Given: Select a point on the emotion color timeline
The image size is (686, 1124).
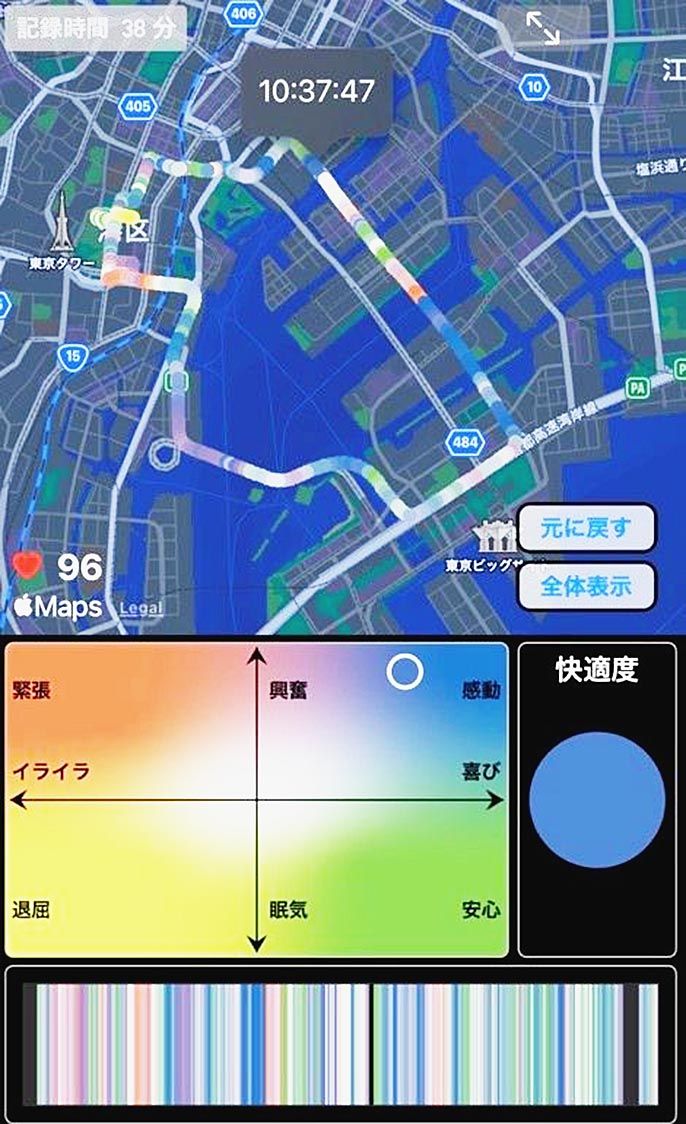Looking at the screenshot, I should click(x=340, y=1044).
